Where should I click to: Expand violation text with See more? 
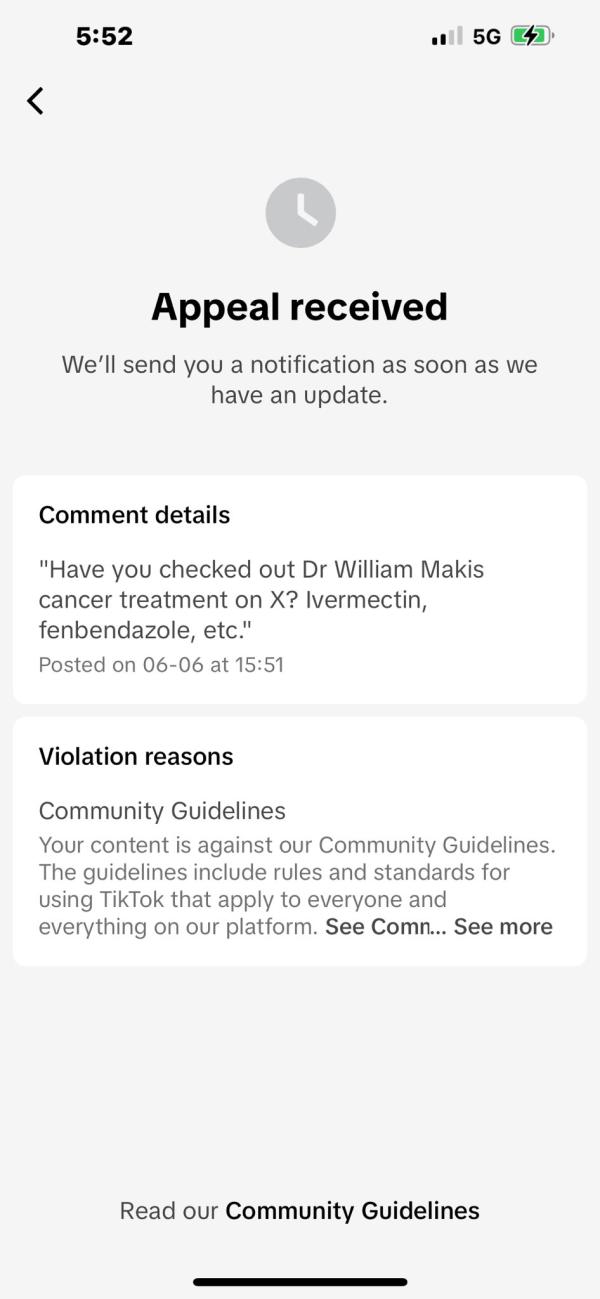coord(503,927)
